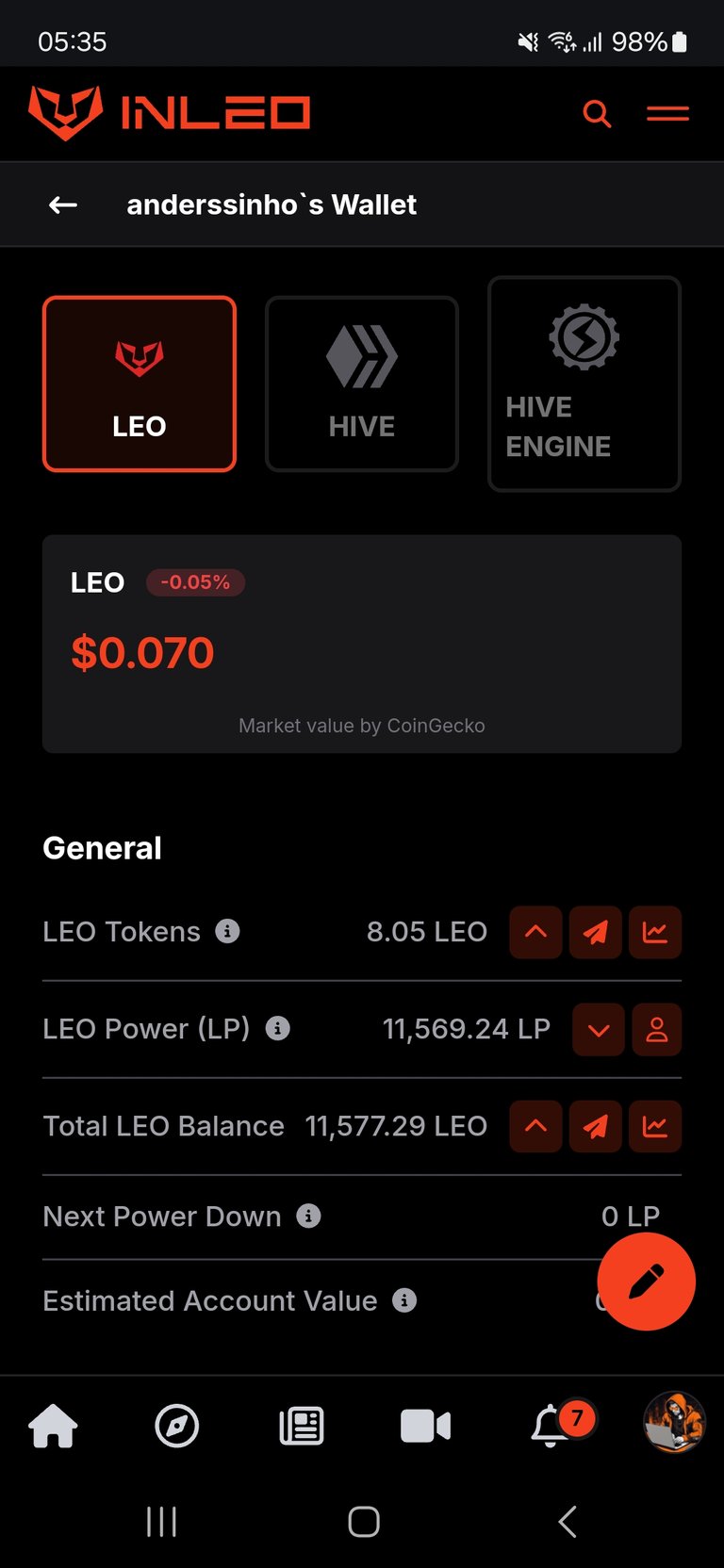
Task: Open the hamburger menu
Action: point(667,114)
